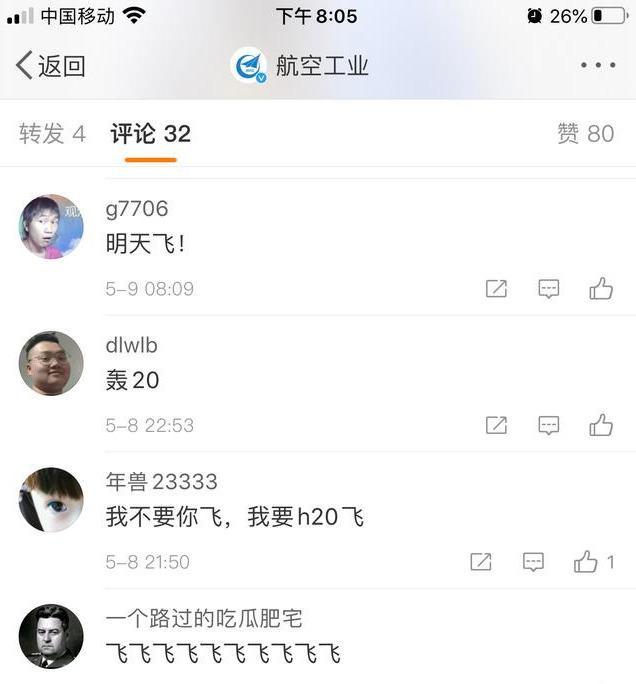Reply to g7706's comment

[x=548, y=289]
